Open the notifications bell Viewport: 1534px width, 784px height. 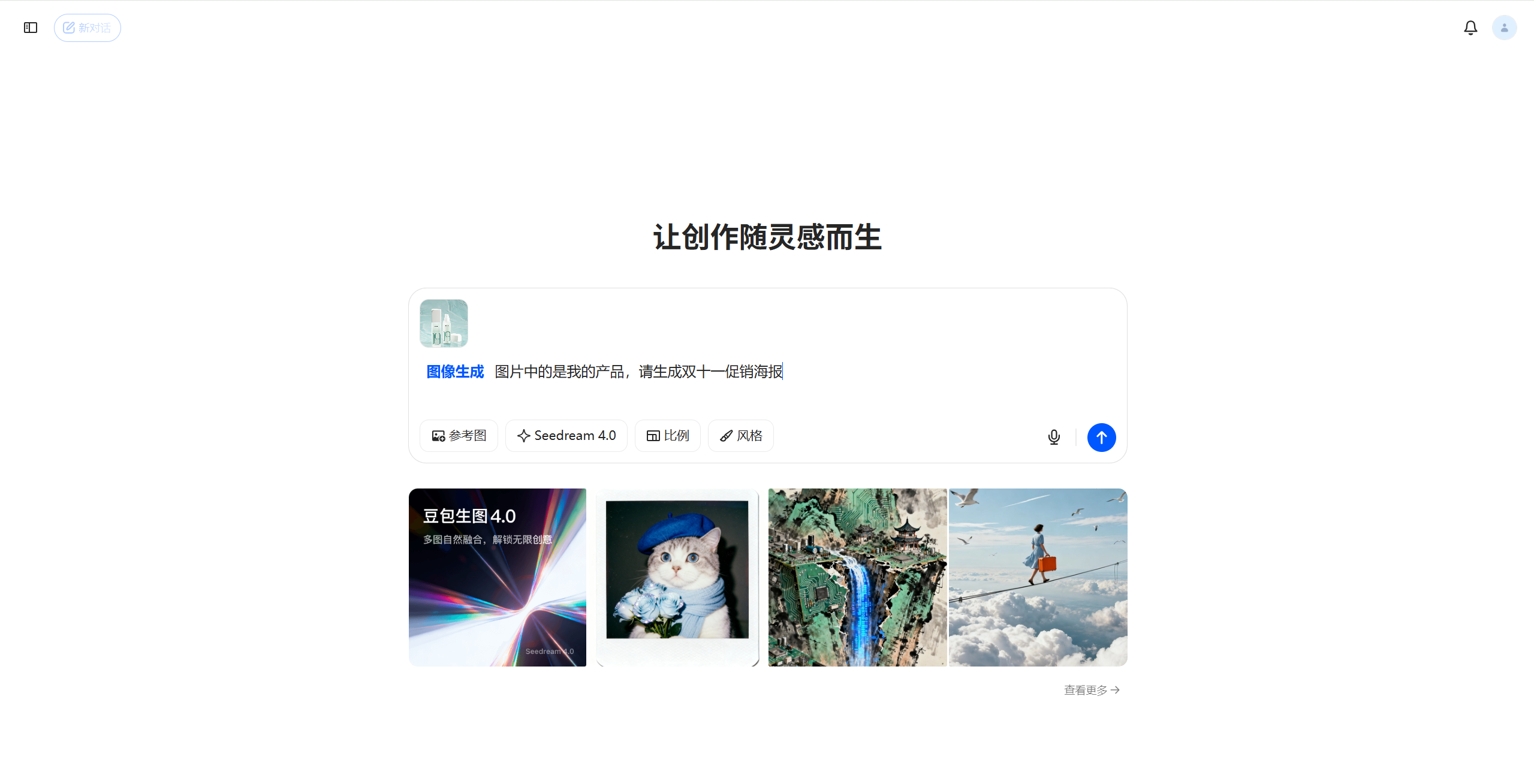[x=1470, y=28]
